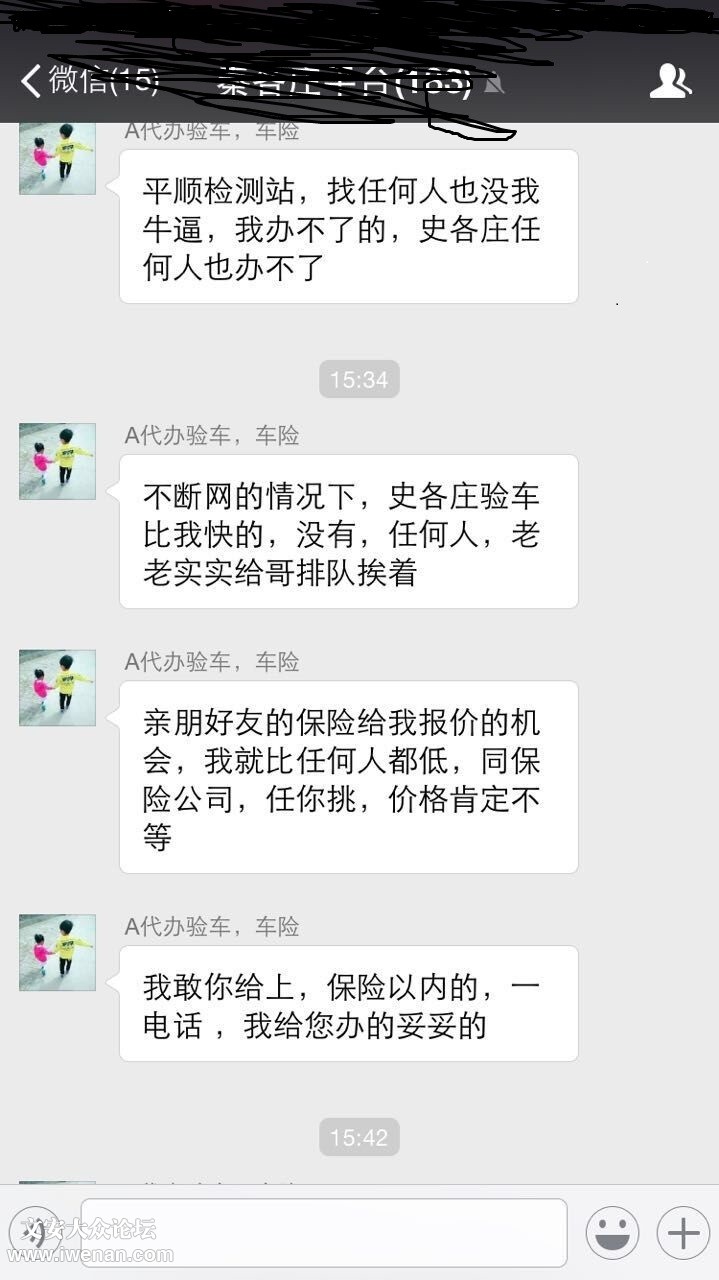Open sender avatar beside the 我敢你给上 message
Viewport: 719px width, 1280px height.
click(57, 952)
